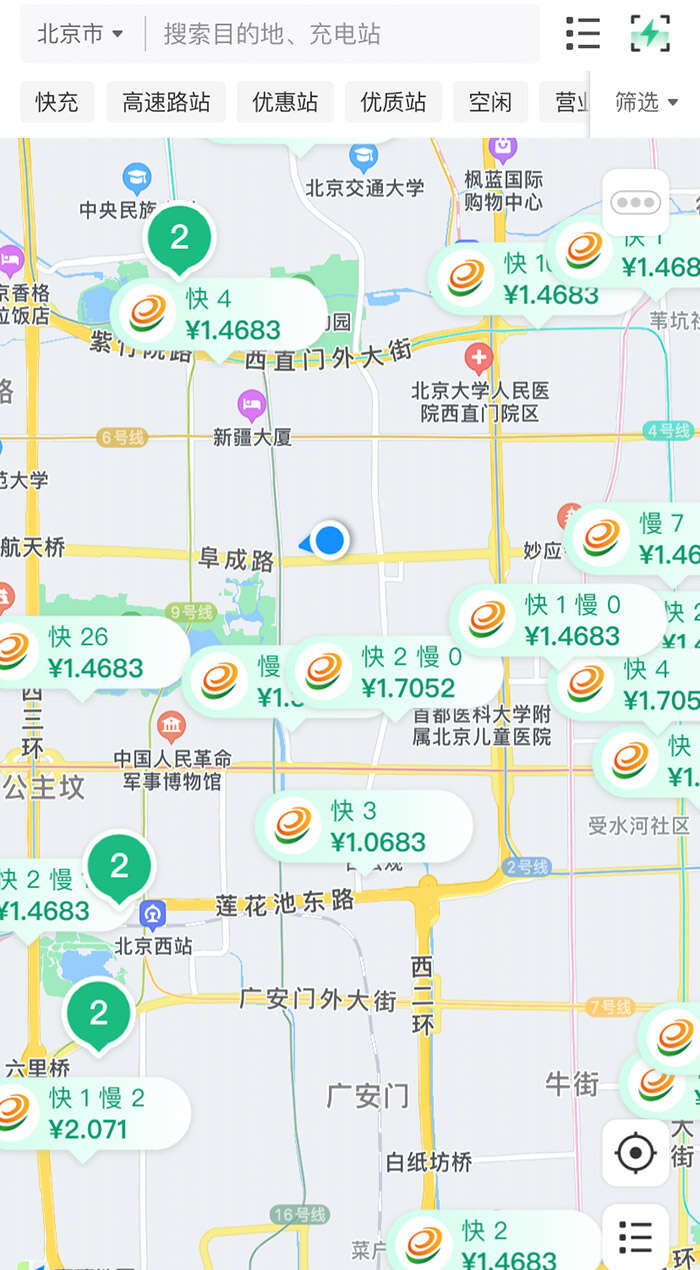Open the map's three-dot more button
This screenshot has height=1270, width=700.
click(635, 203)
